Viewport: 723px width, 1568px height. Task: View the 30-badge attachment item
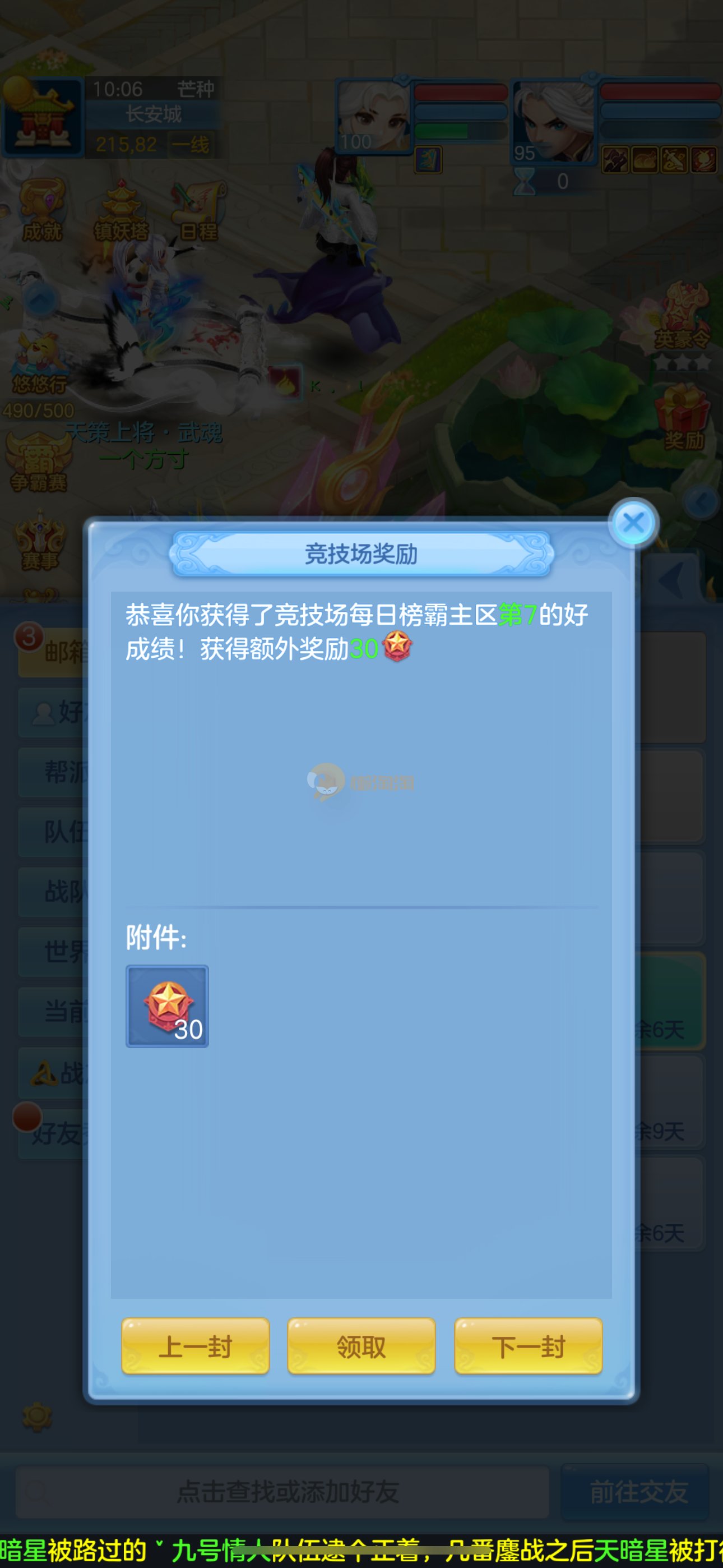(x=168, y=1006)
